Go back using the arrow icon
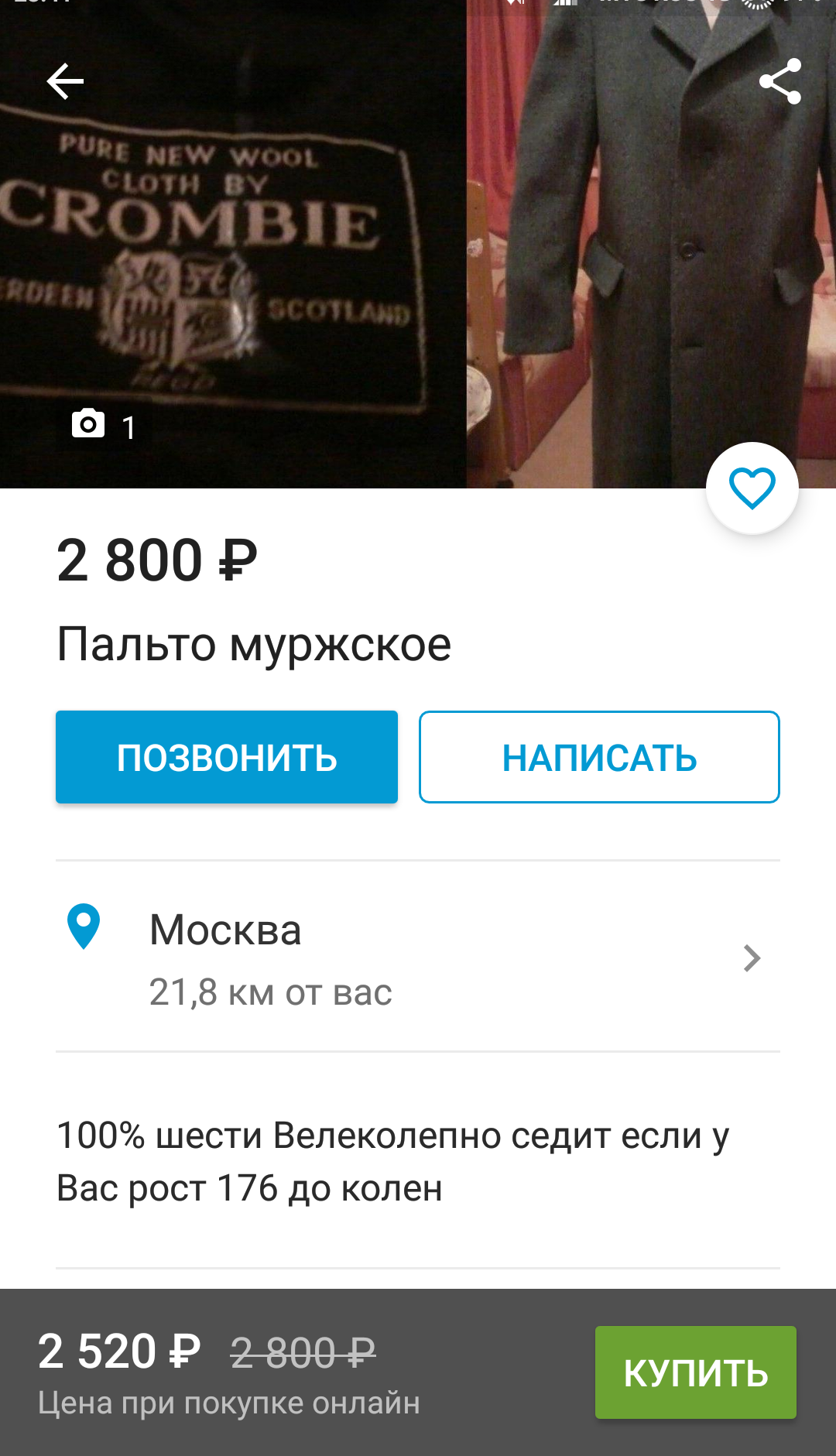The height and width of the screenshot is (1456, 836). [x=65, y=81]
